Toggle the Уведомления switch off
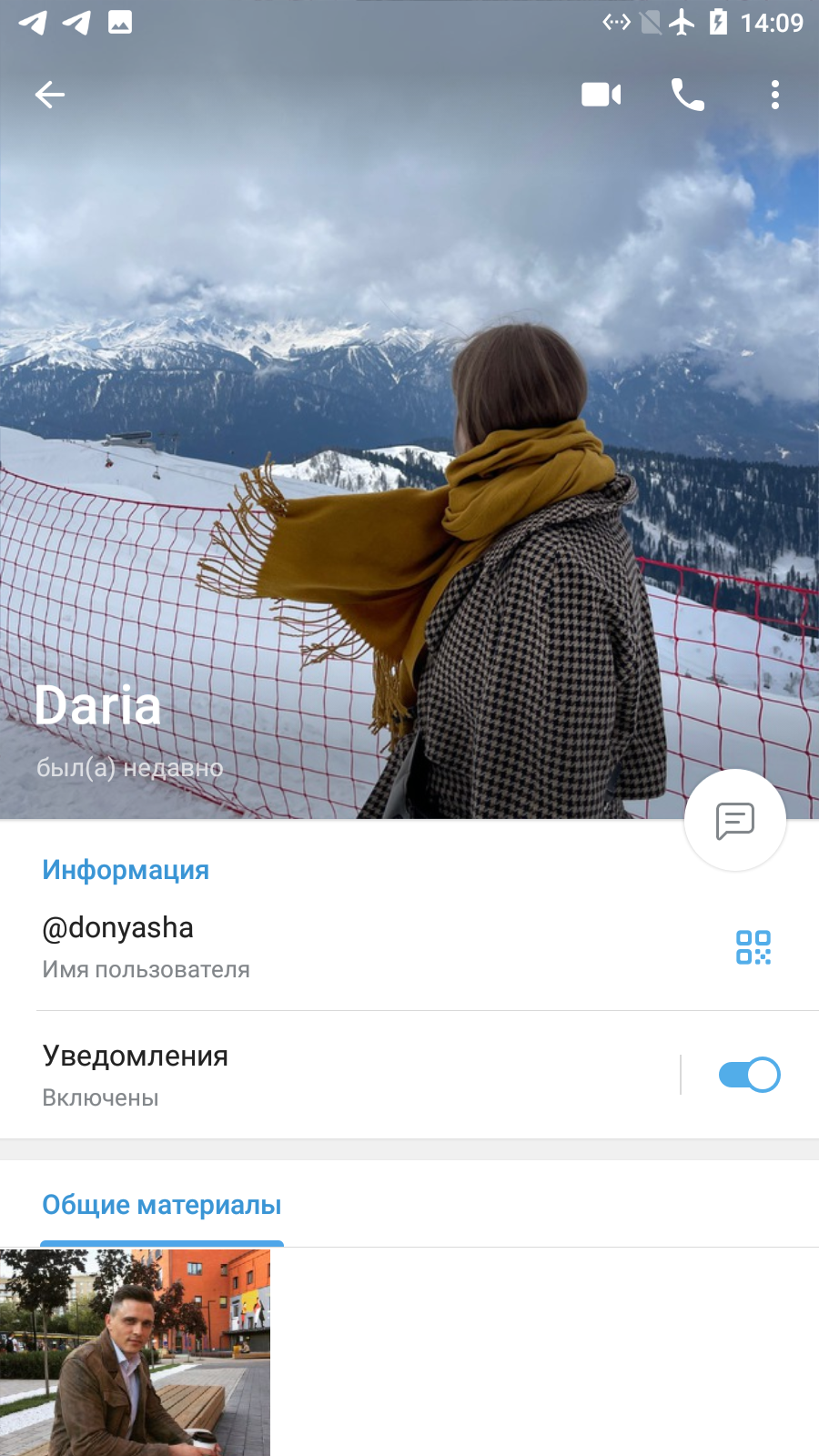The width and height of the screenshot is (819, 1456). coord(749,1075)
